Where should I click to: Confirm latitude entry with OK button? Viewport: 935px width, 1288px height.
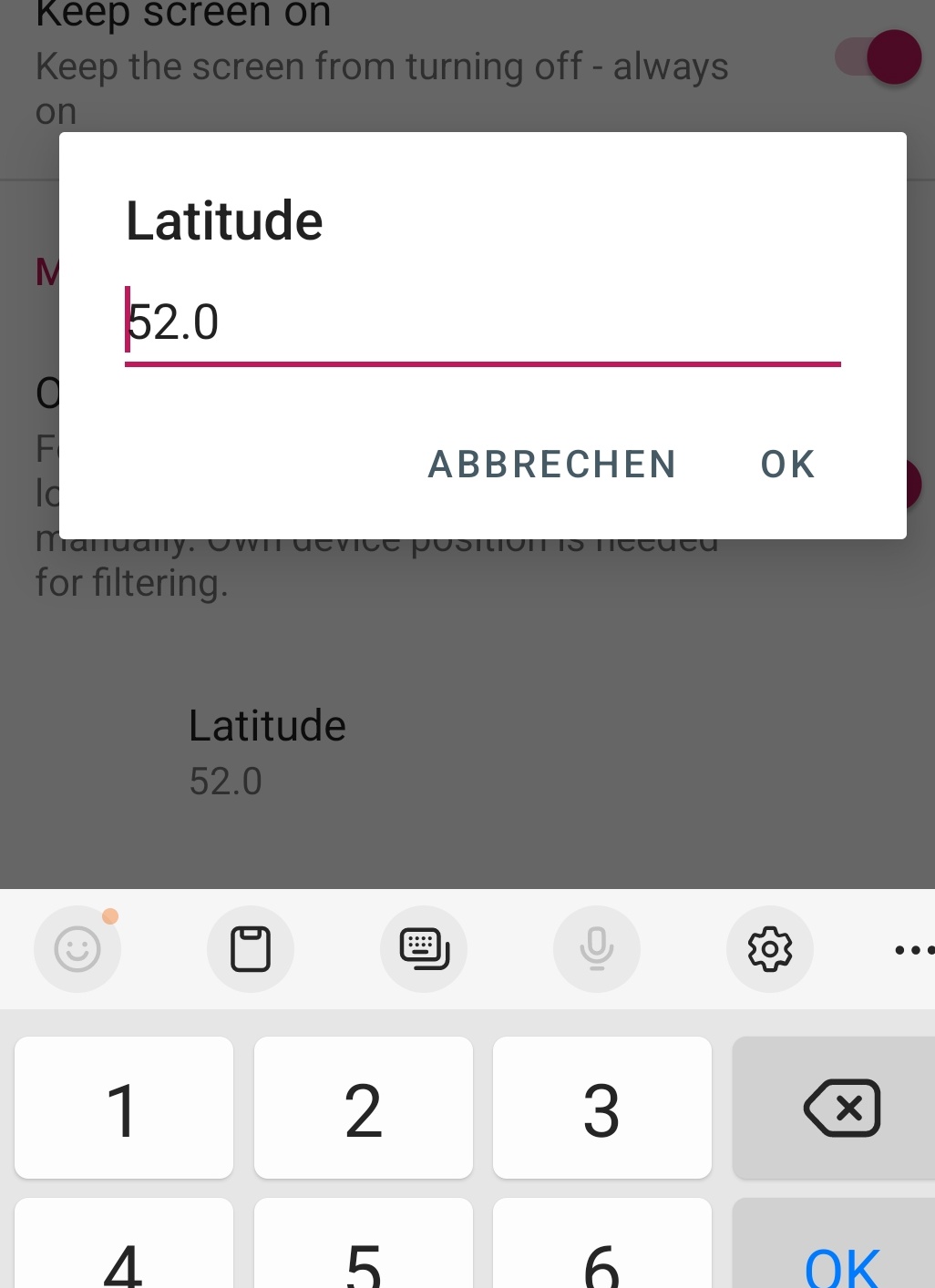[x=786, y=465]
